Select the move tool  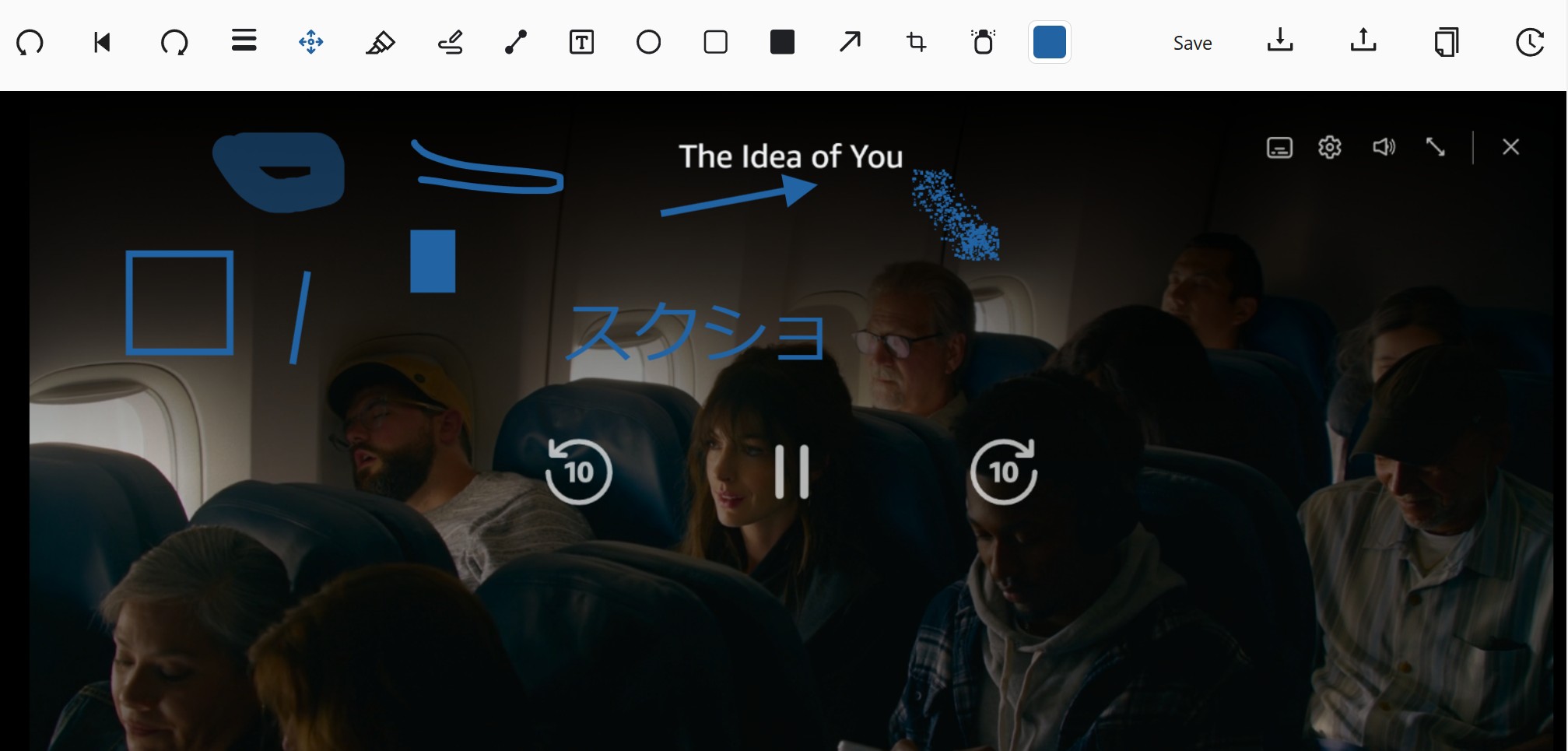click(x=311, y=42)
